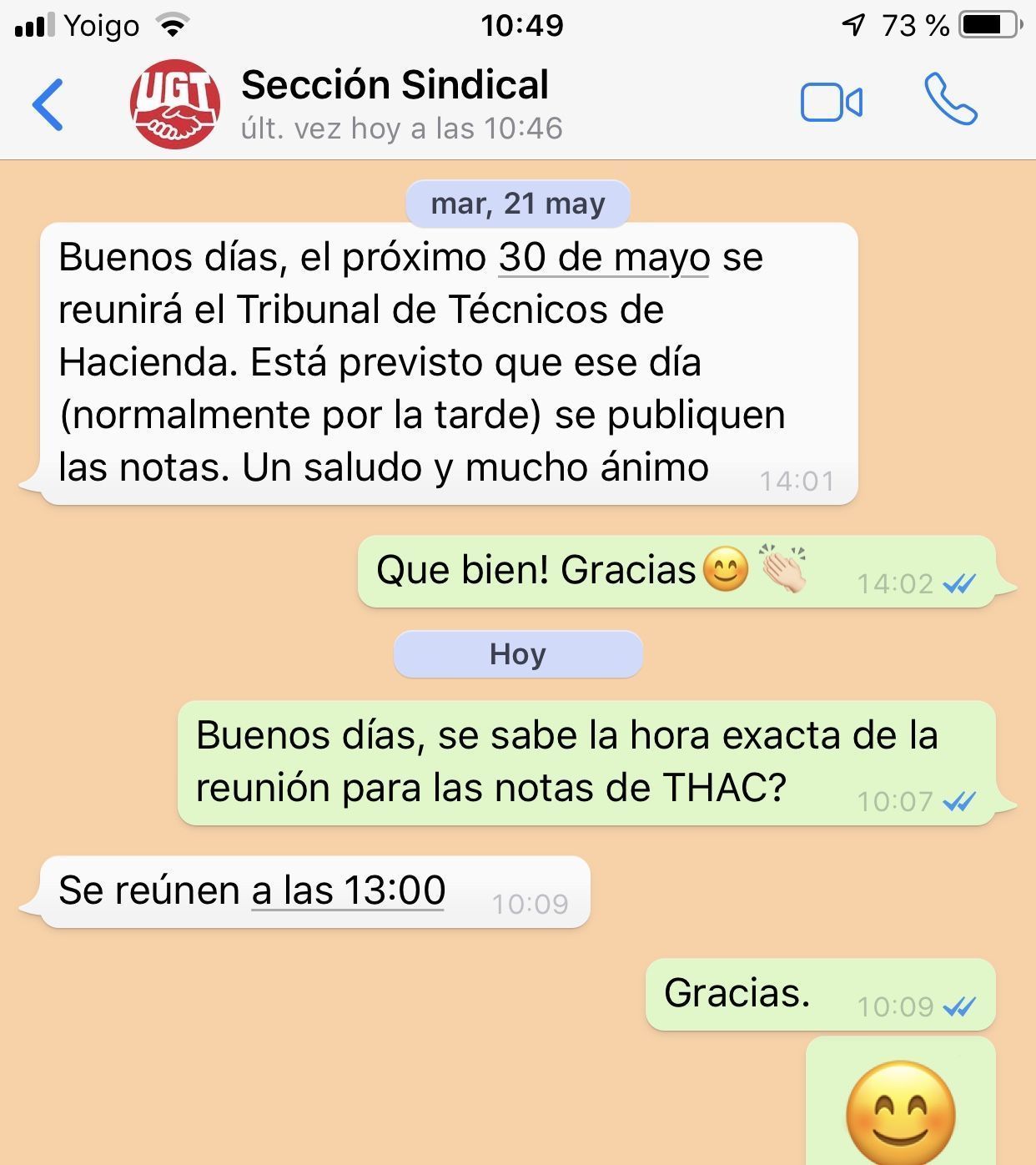Image resolution: width=1036 pixels, height=1165 pixels.
Task: Open Sección Sindical contact info
Action: coord(395,87)
